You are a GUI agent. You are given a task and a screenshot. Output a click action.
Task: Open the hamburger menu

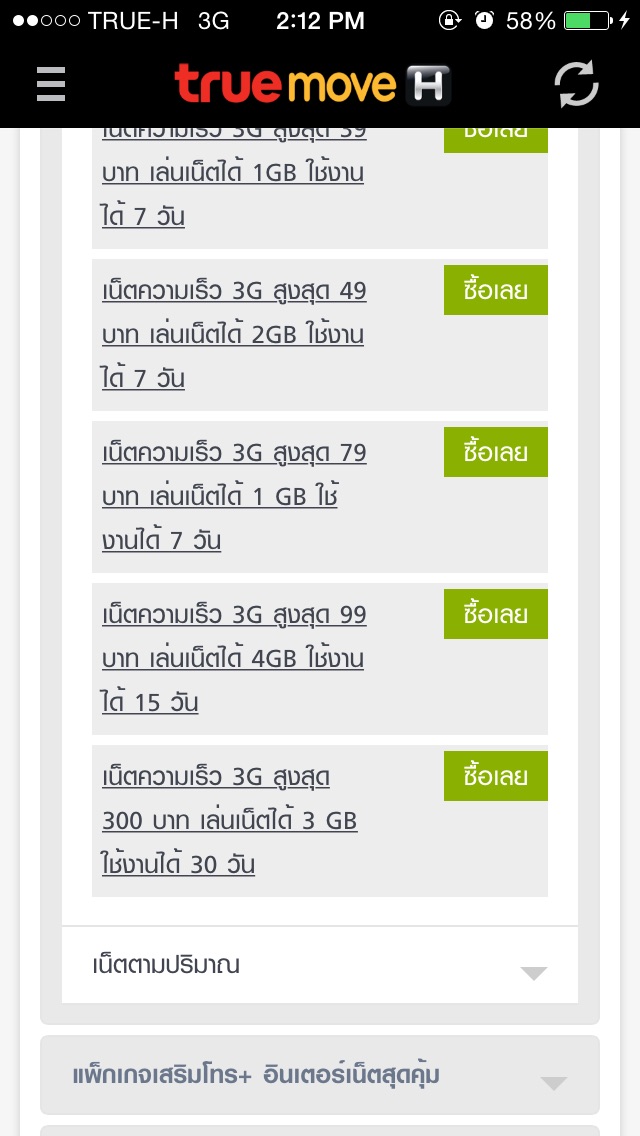51,84
